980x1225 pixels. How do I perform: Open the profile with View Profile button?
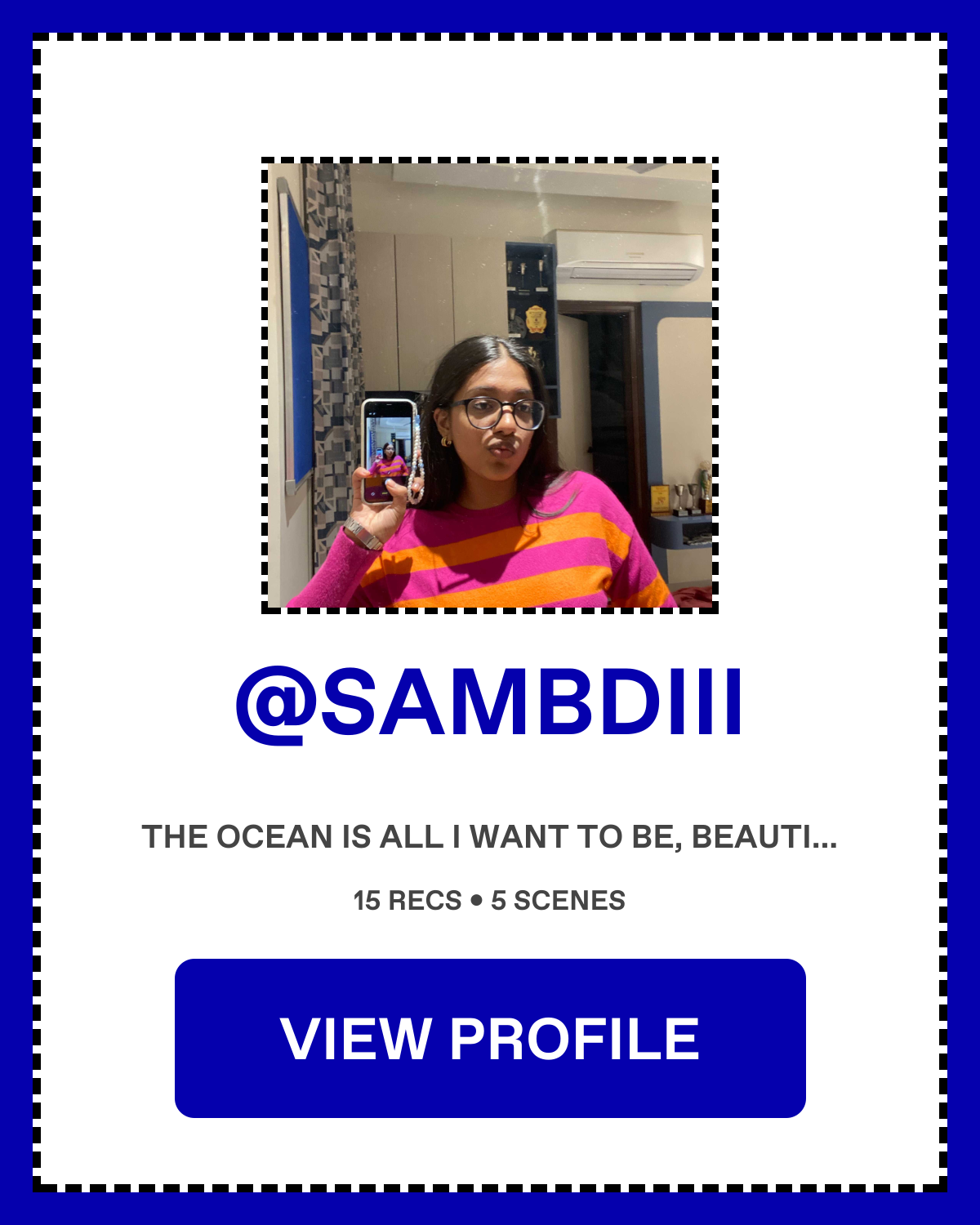[x=490, y=1038]
